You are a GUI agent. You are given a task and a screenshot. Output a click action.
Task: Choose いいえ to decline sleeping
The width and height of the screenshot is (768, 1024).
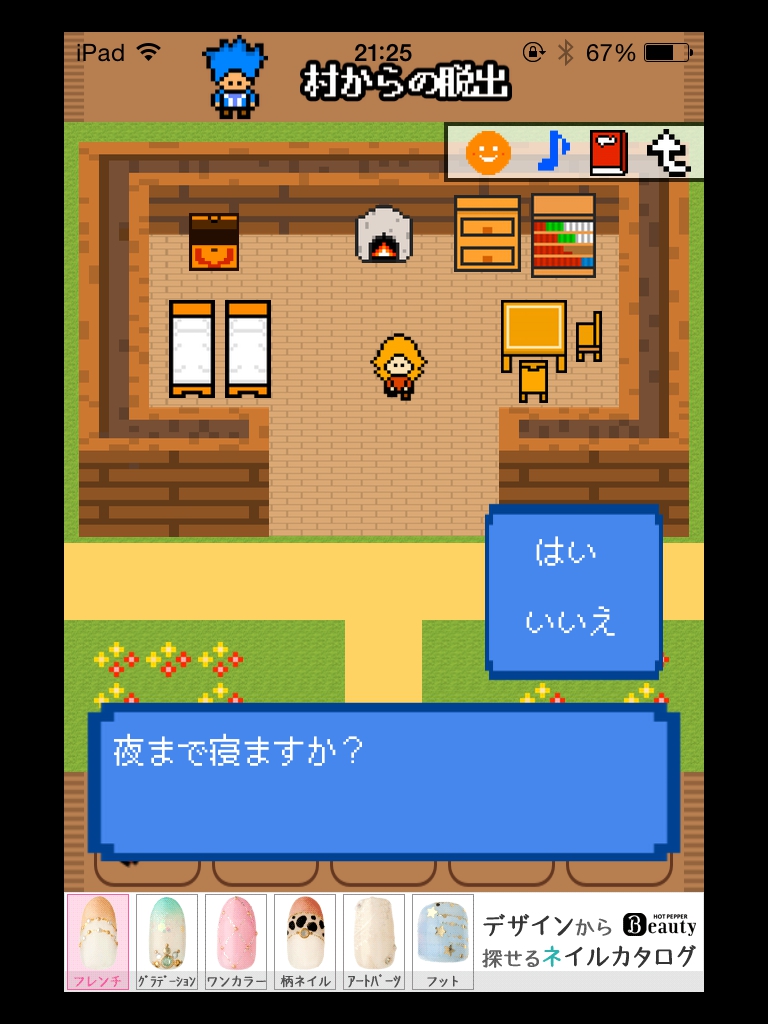(570, 622)
